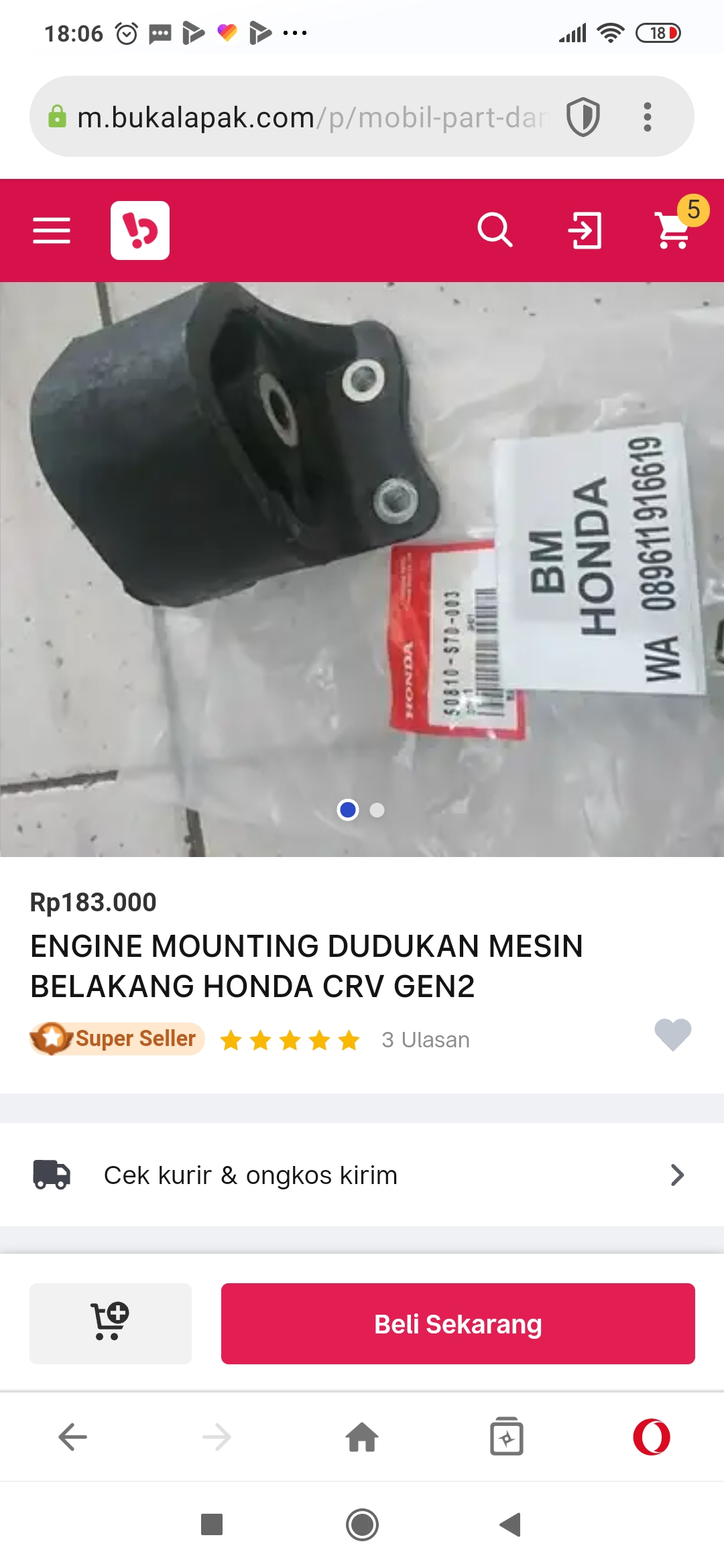This screenshot has width=724, height=1568.
Task: Add item to cart with cart-plus button
Action: pos(111,1323)
